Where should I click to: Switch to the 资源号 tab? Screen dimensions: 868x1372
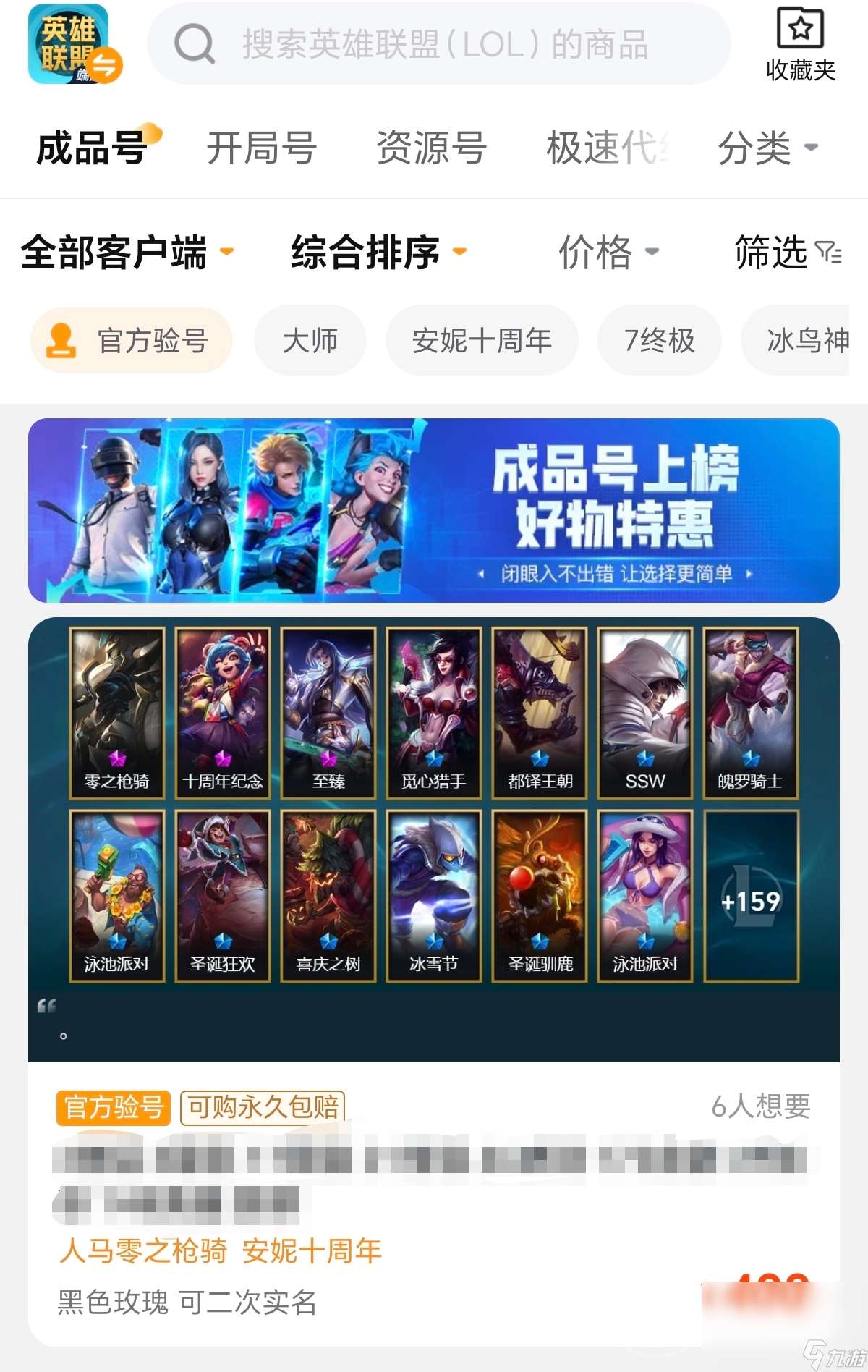[x=431, y=148]
